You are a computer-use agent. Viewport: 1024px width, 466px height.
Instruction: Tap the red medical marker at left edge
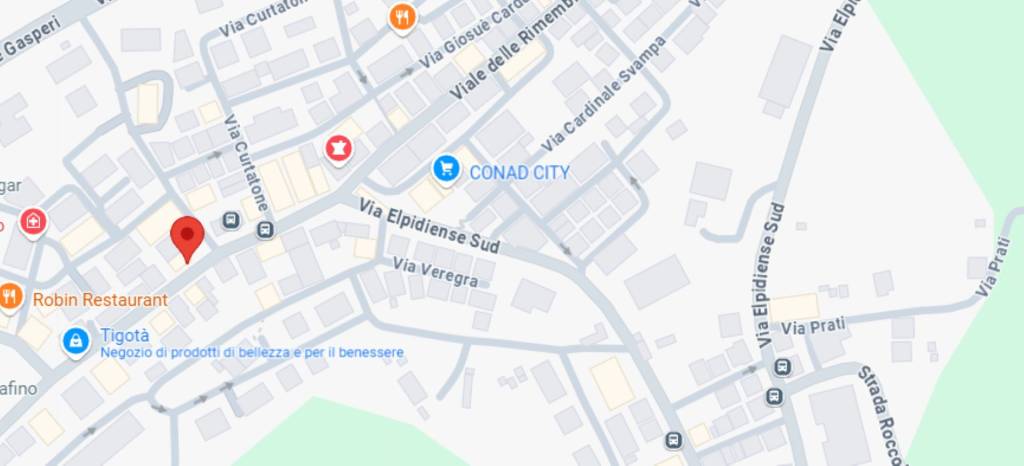point(33,221)
